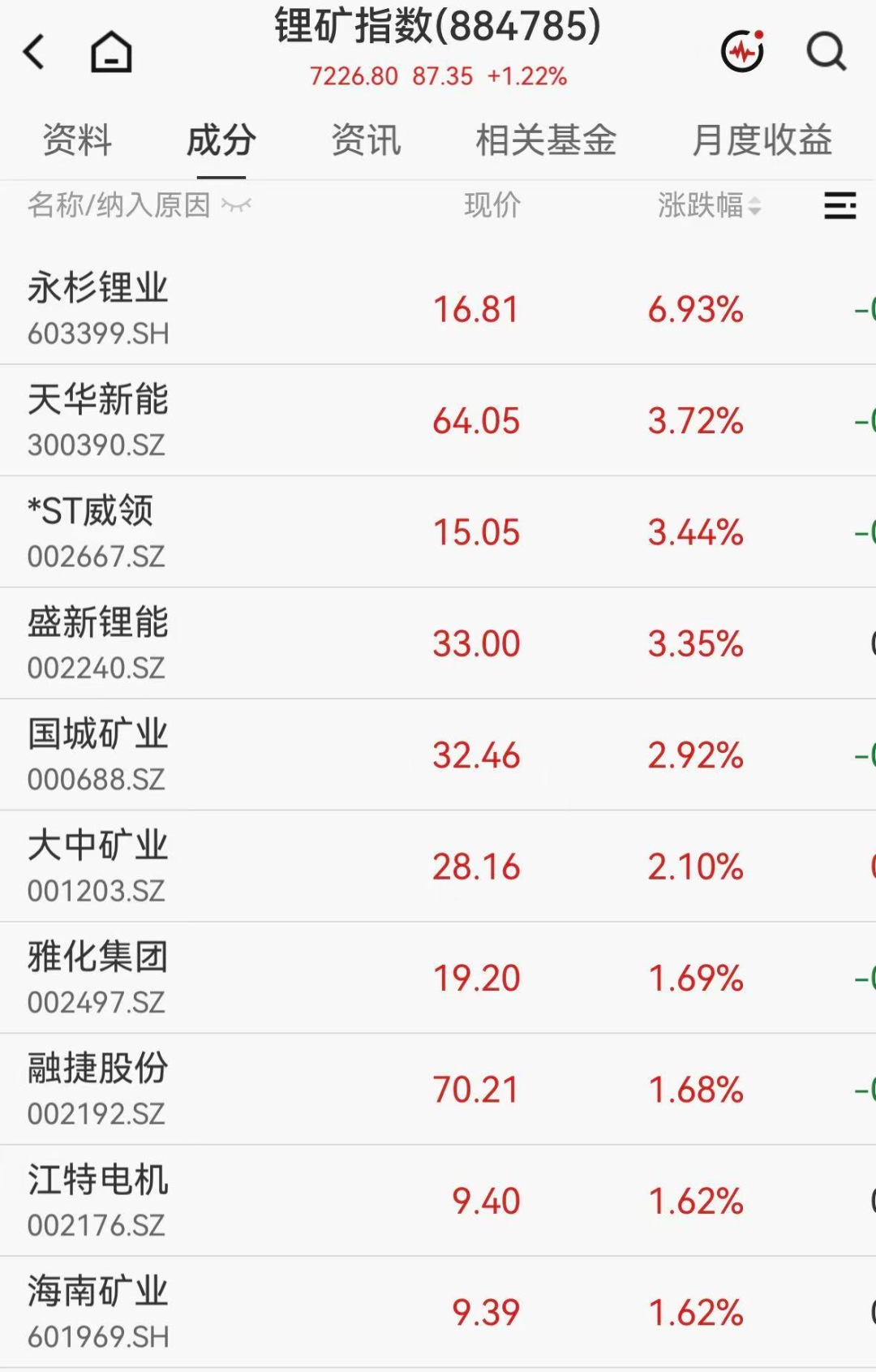Select 国城矿业 stock row
This screenshot has width=876, height=1372.
point(438,755)
